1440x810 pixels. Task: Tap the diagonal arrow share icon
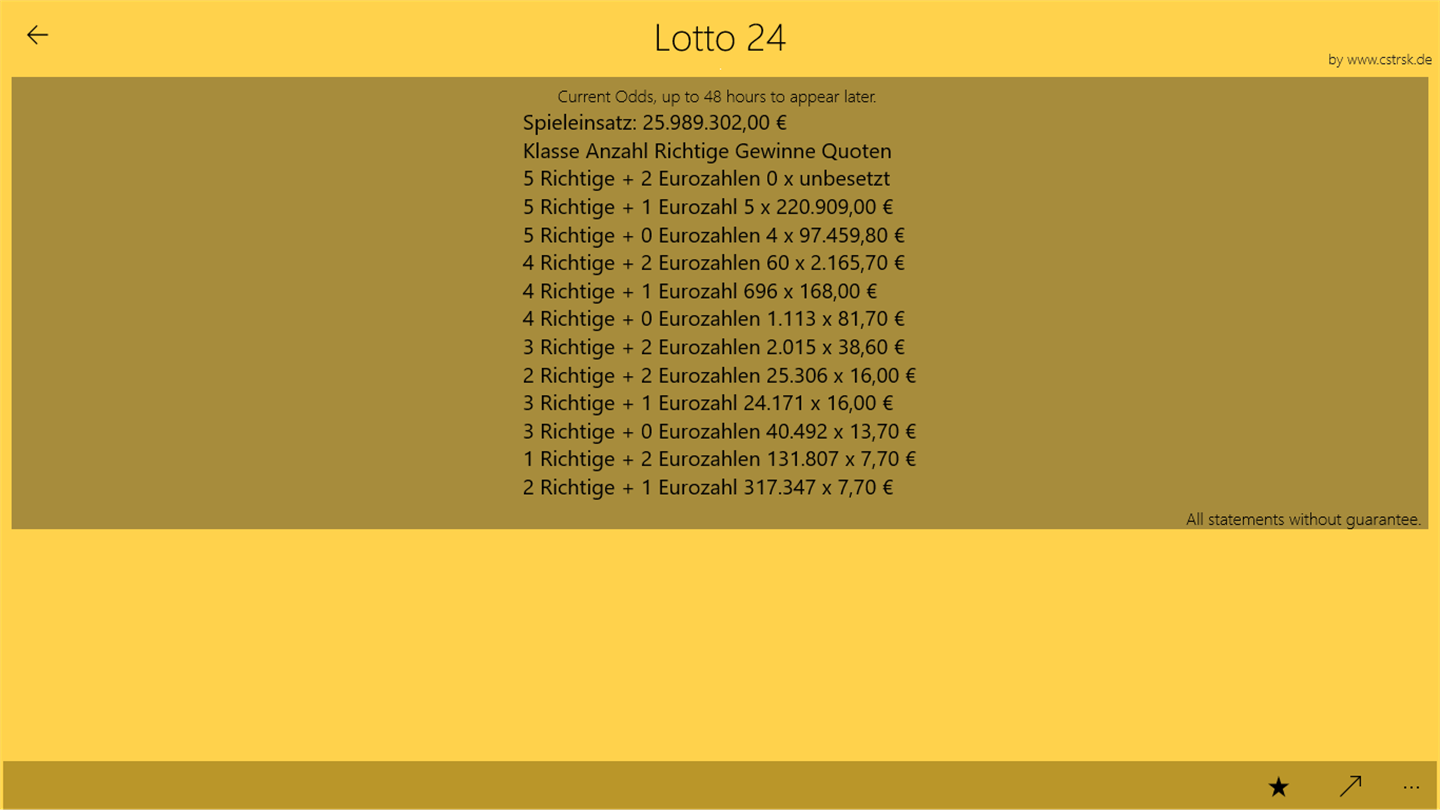1350,786
